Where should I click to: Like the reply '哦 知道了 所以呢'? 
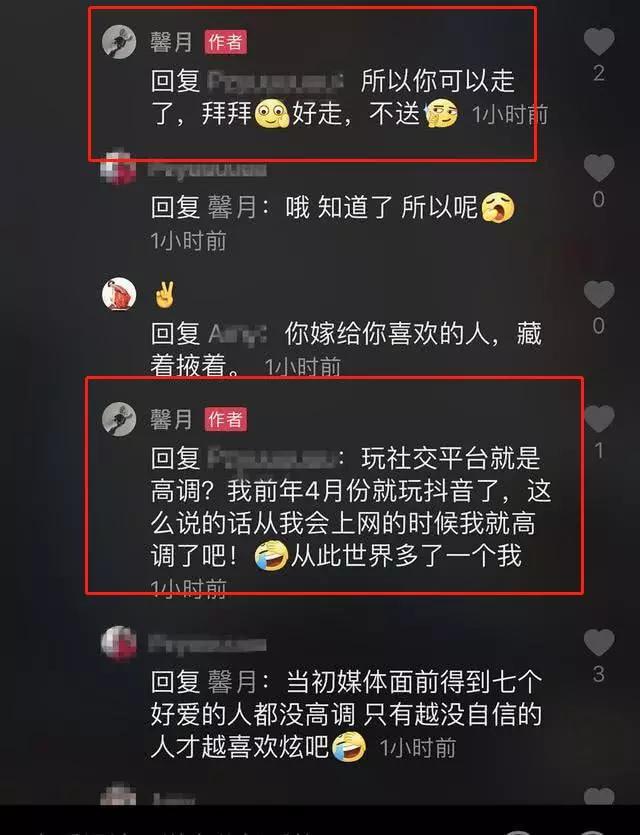[x=598, y=168]
